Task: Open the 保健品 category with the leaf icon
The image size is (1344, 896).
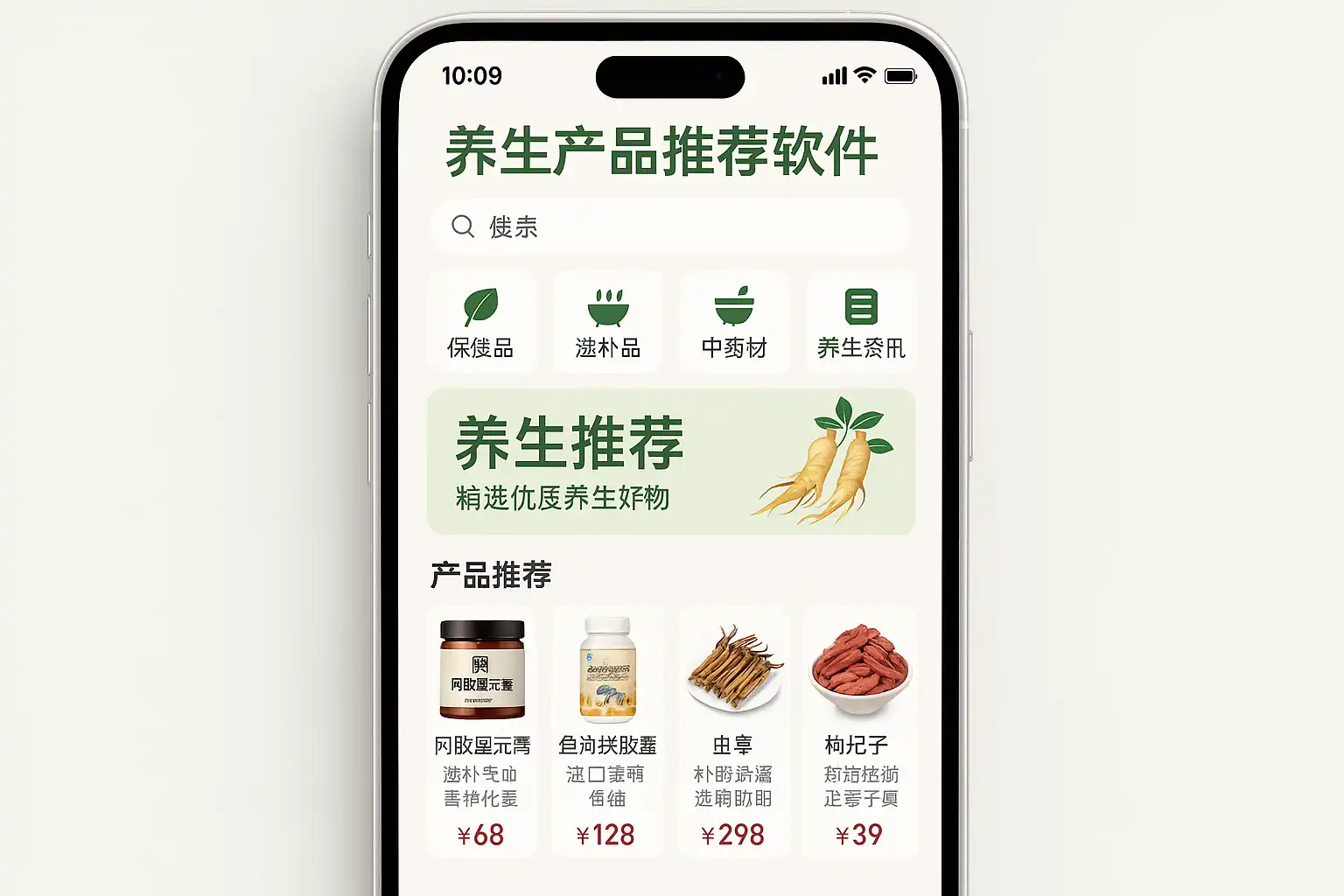Action: 480,322
